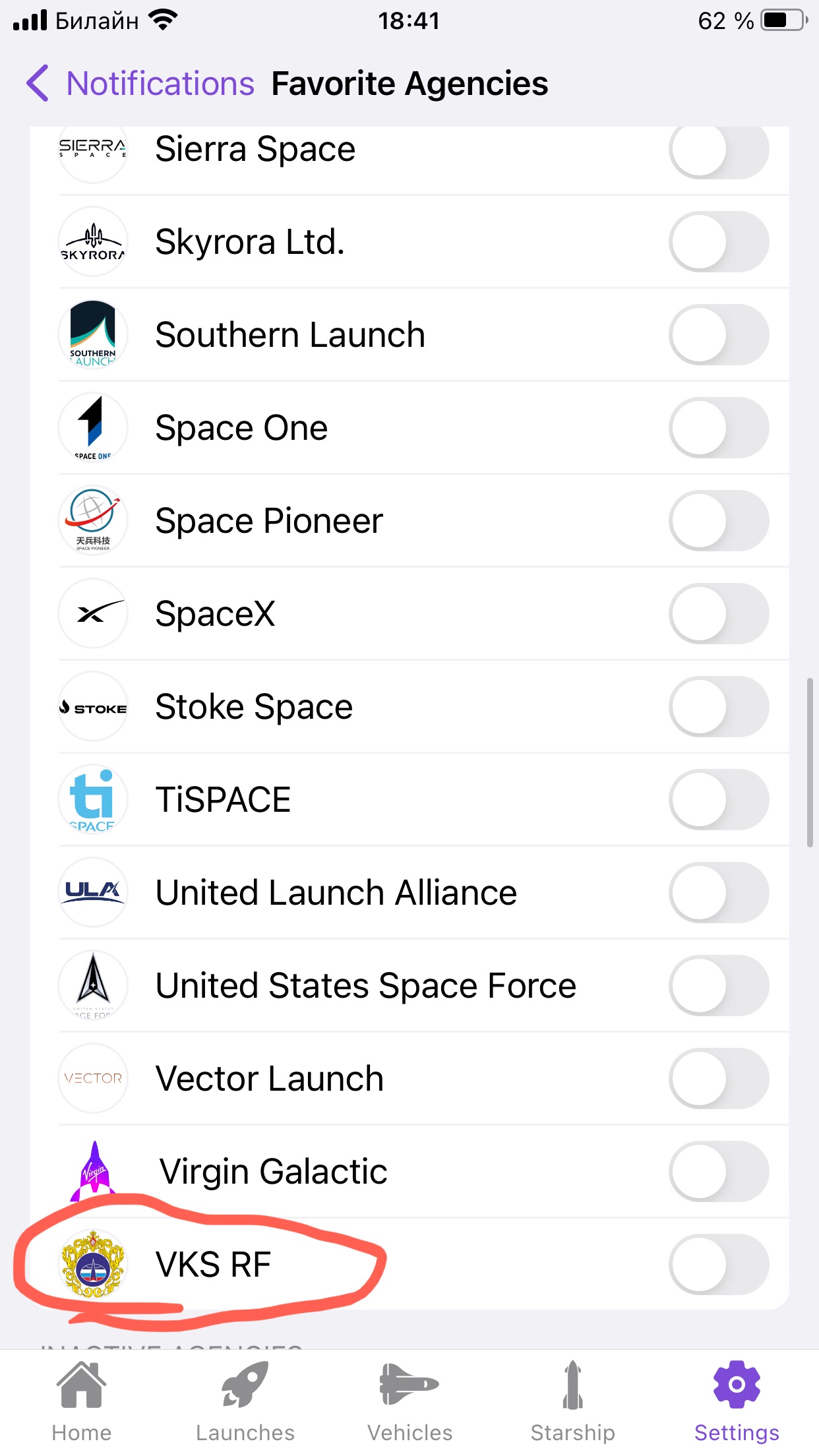The image size is (819, 1456).
Task: Toggle TiSPACE favorite switch
Action: point(718,800)
